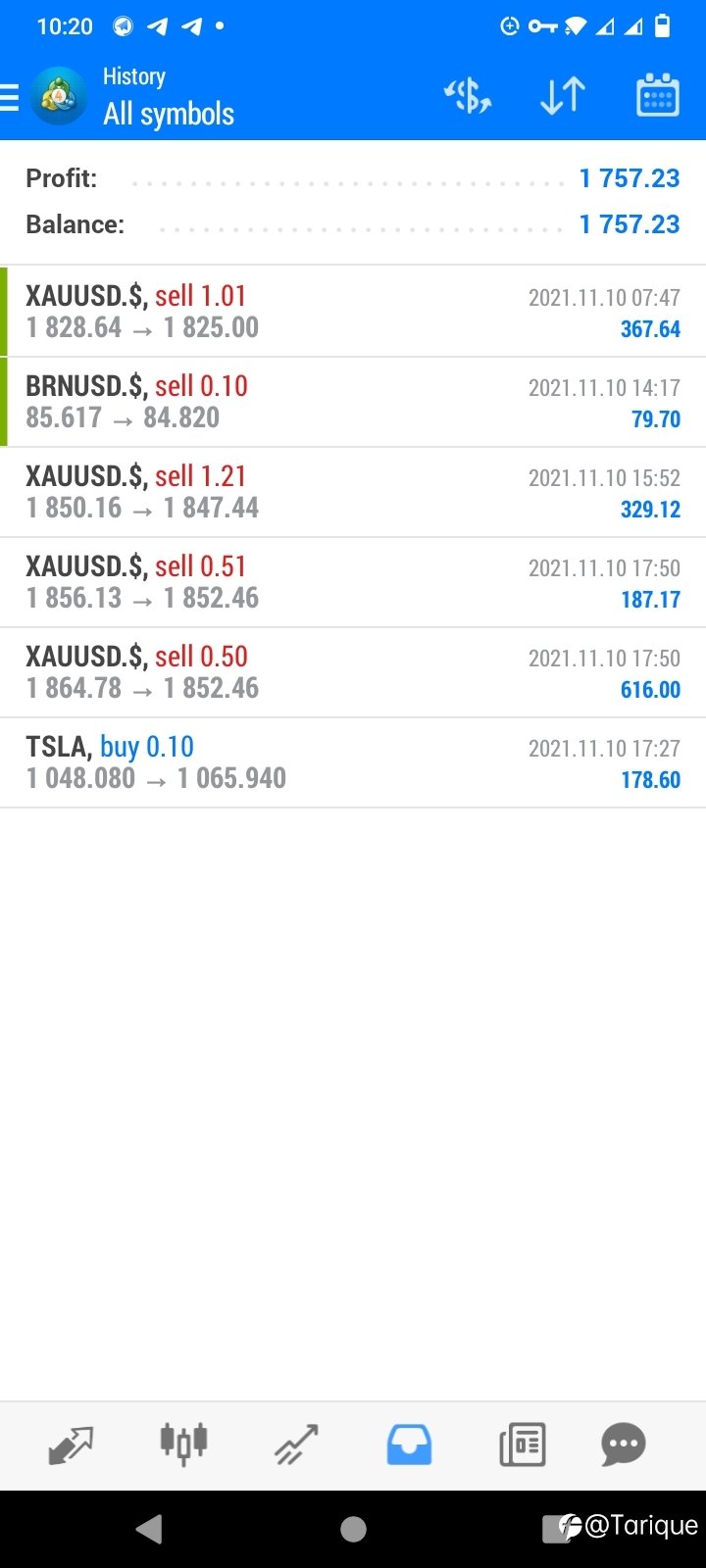Open BRNUSD sell 0.10 trade row
The width and height of the screenshot is (706, 1568).
click(353, 402)
